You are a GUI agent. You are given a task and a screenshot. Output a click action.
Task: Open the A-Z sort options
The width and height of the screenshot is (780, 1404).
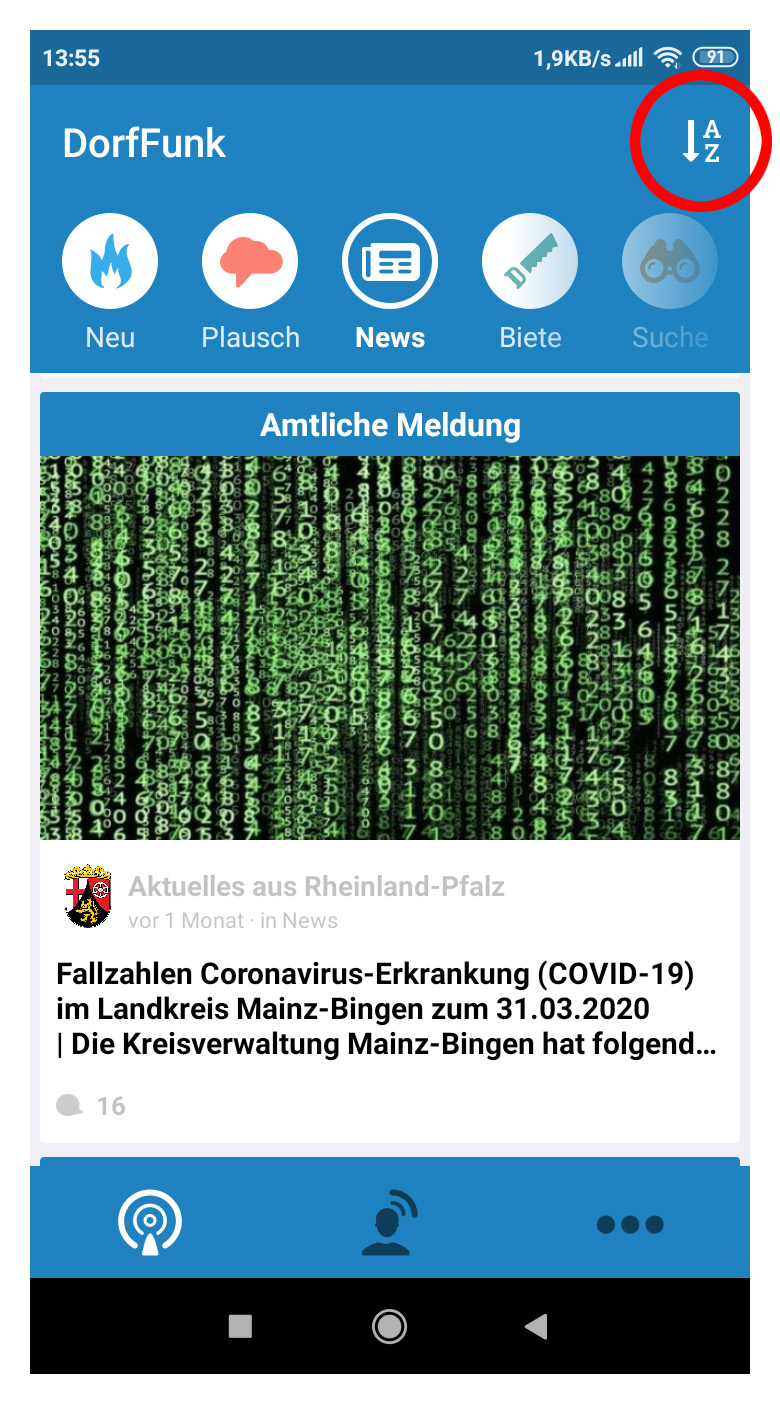click(x=701, y=141)
